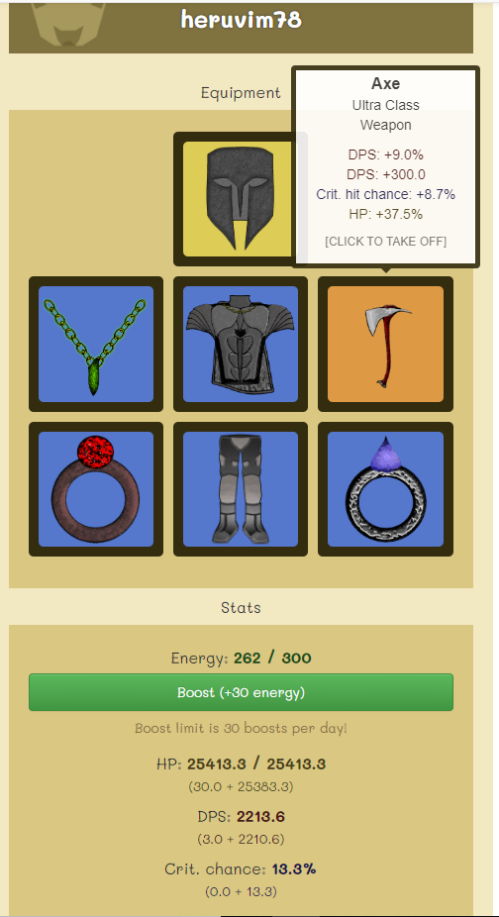Tap the red gem ring slot

point(96,489)
